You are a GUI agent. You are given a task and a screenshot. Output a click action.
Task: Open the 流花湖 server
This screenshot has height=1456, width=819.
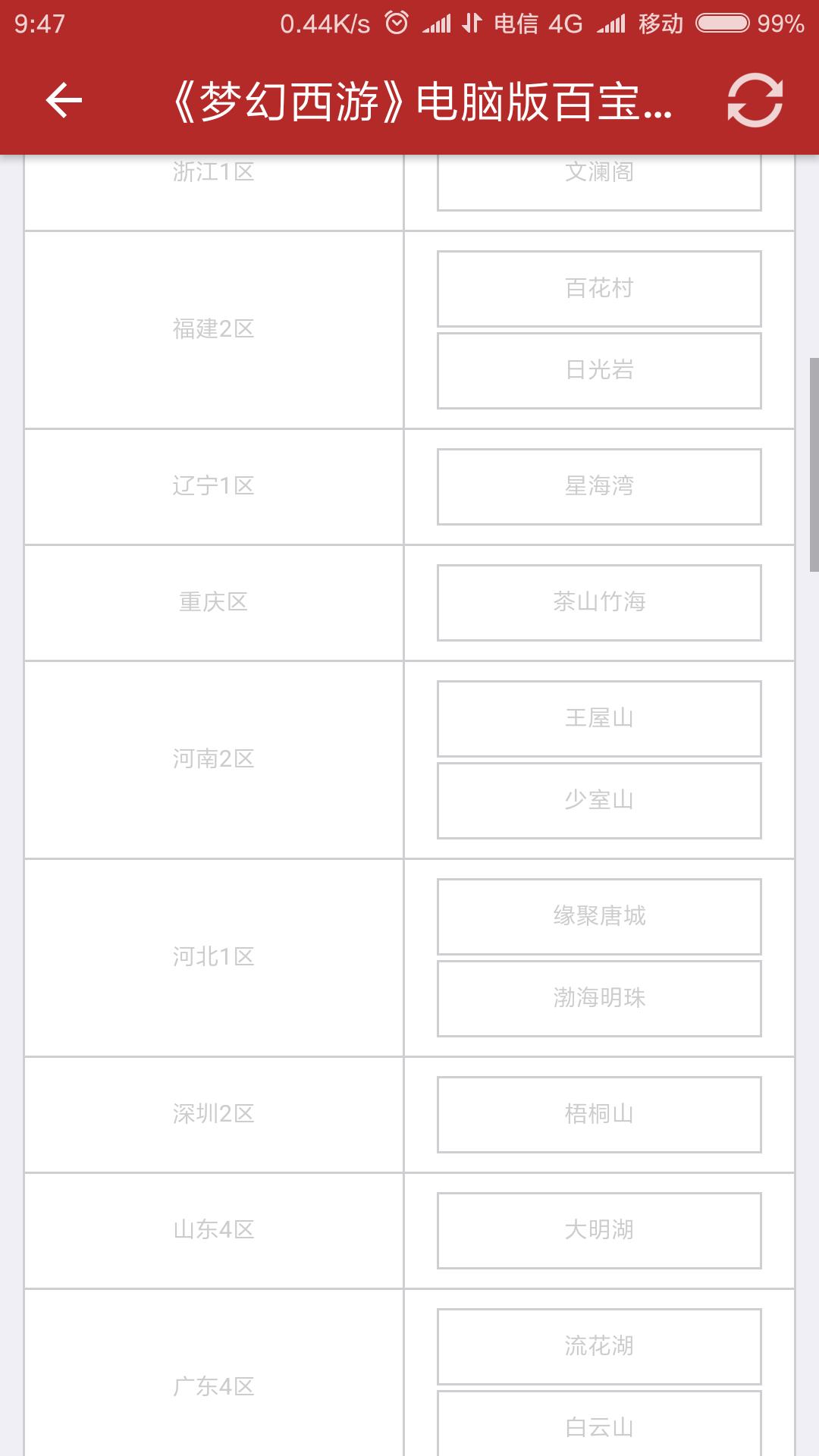click(599, 1347)
